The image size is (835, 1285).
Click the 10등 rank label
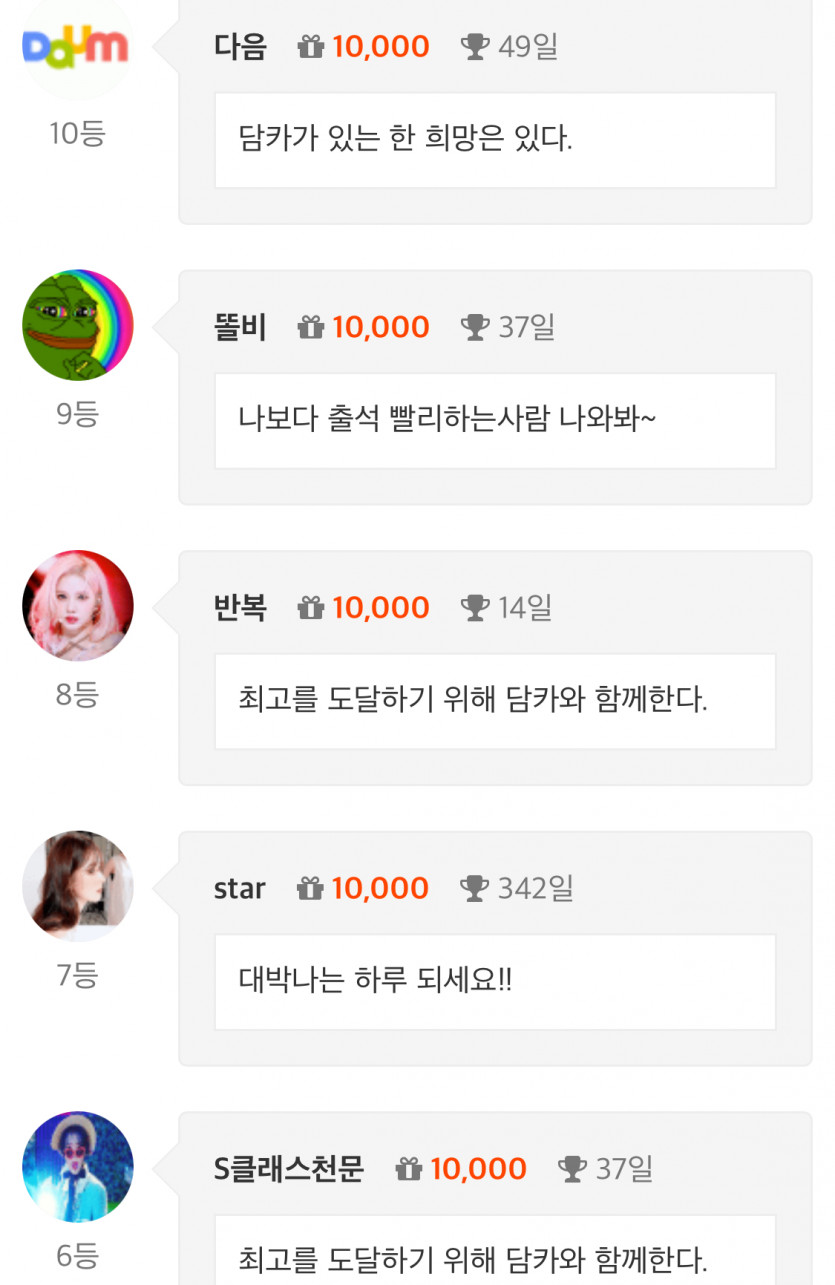tap(78, 133)
